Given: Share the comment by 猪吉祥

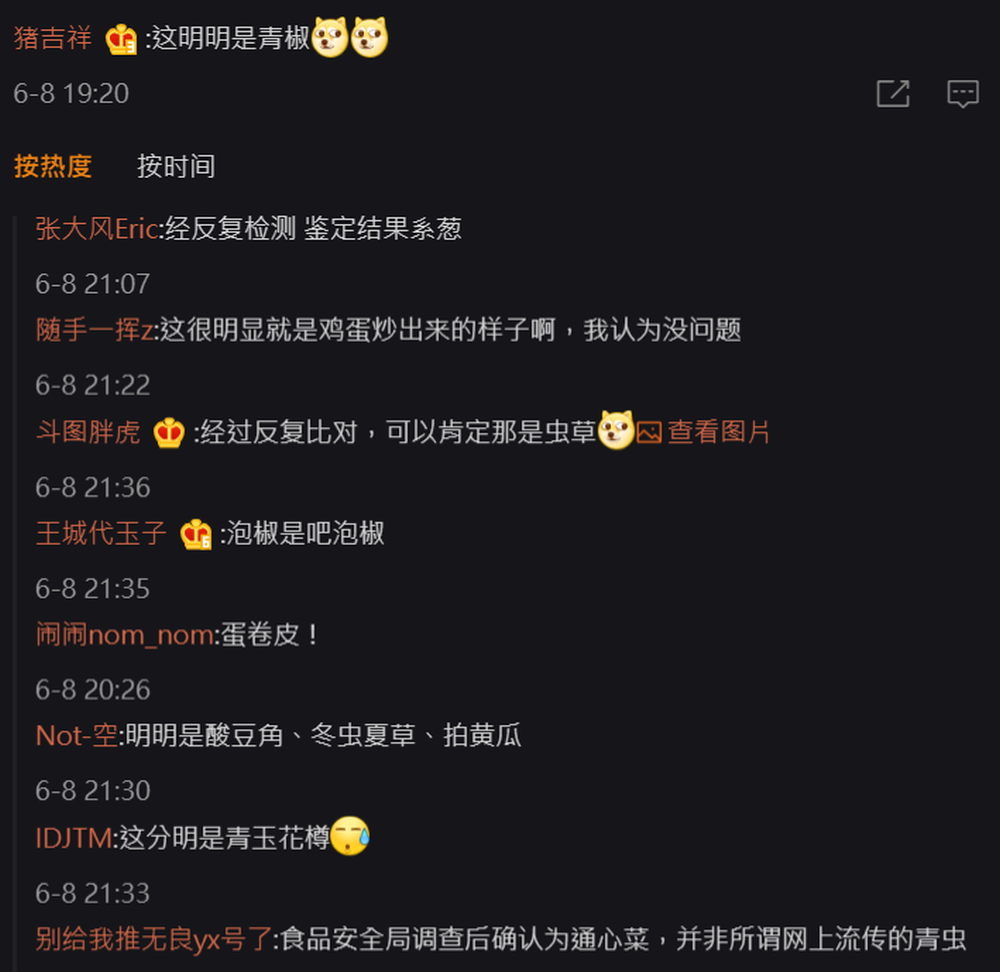Looking at the screenshot, I should 892,94.
